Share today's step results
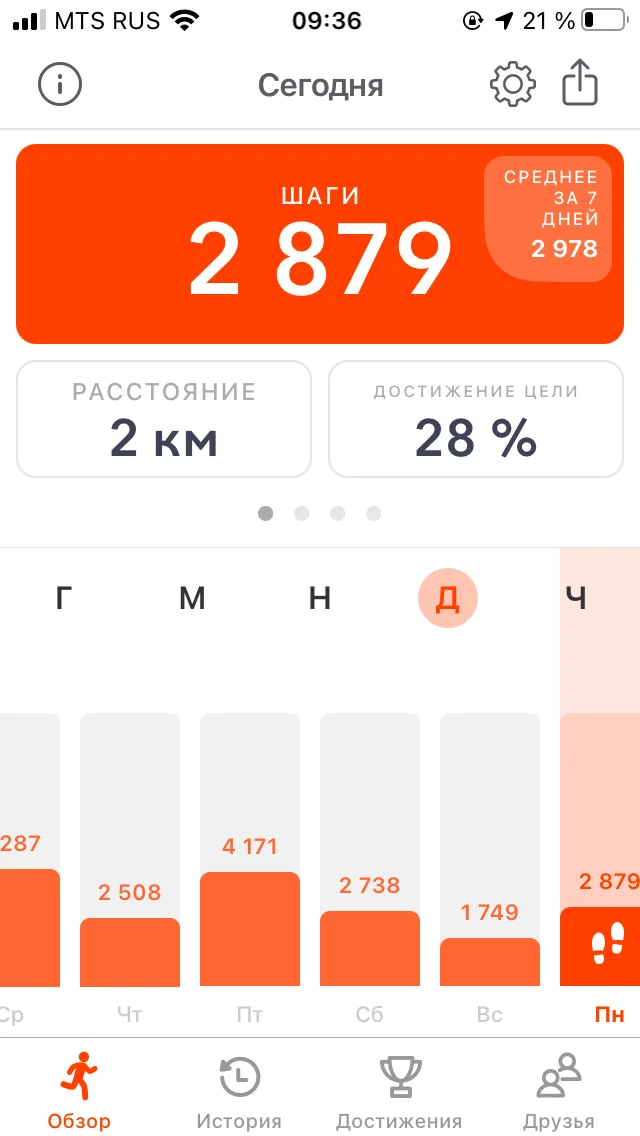Image resolution: width=640 pixels, height=1136 pixels. point(580,83)
